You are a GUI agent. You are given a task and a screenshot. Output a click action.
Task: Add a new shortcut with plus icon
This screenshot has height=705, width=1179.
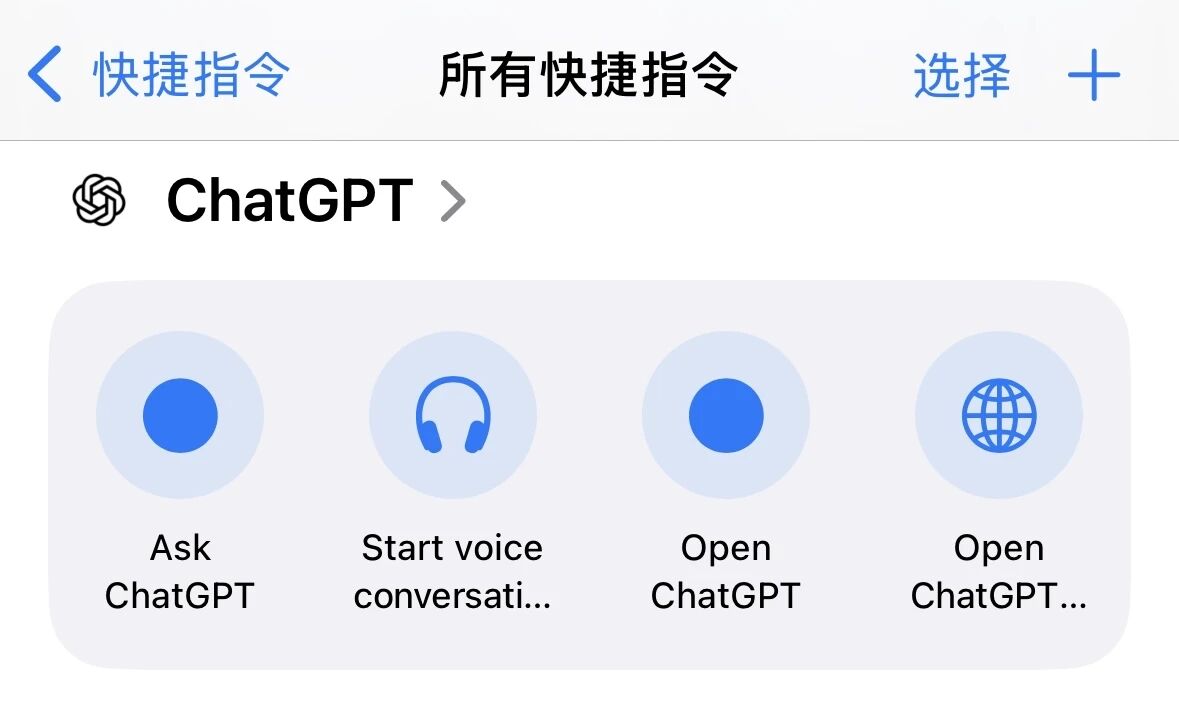1093,76
